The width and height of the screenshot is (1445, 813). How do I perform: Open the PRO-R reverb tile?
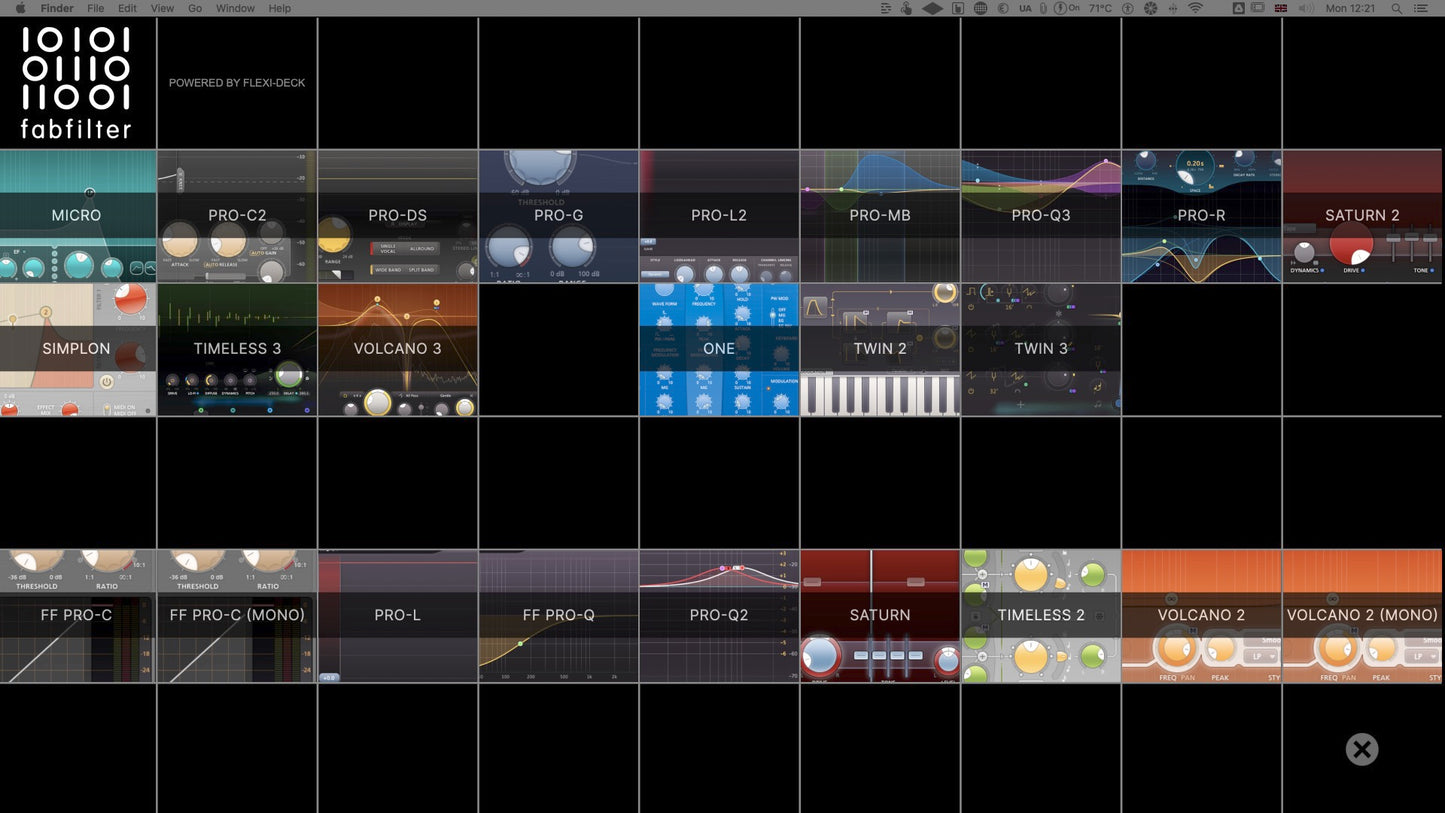(1201, 216)
